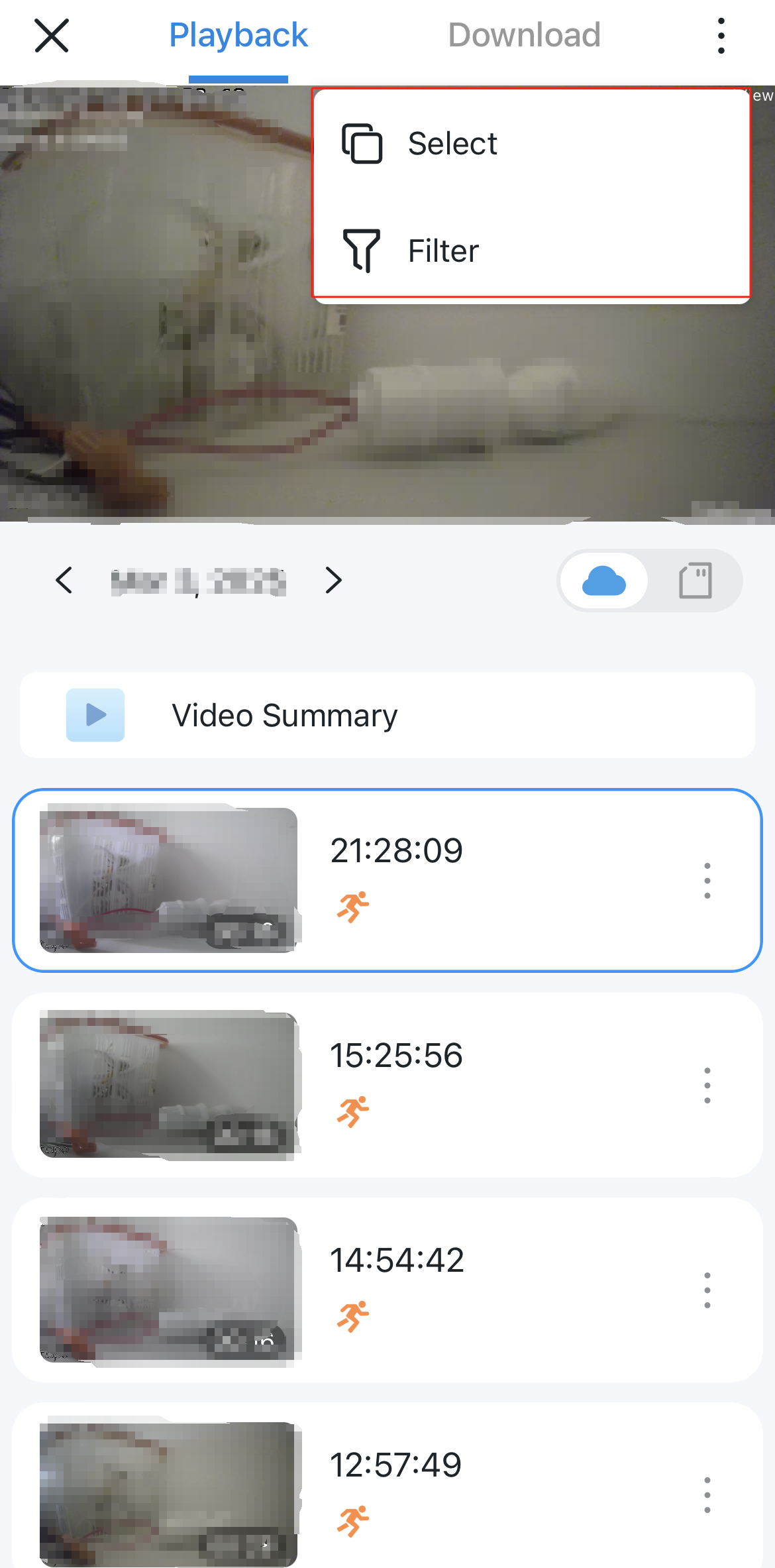
Task: Open the Filter option from the popup menu
Action: (x=442, y=250)
